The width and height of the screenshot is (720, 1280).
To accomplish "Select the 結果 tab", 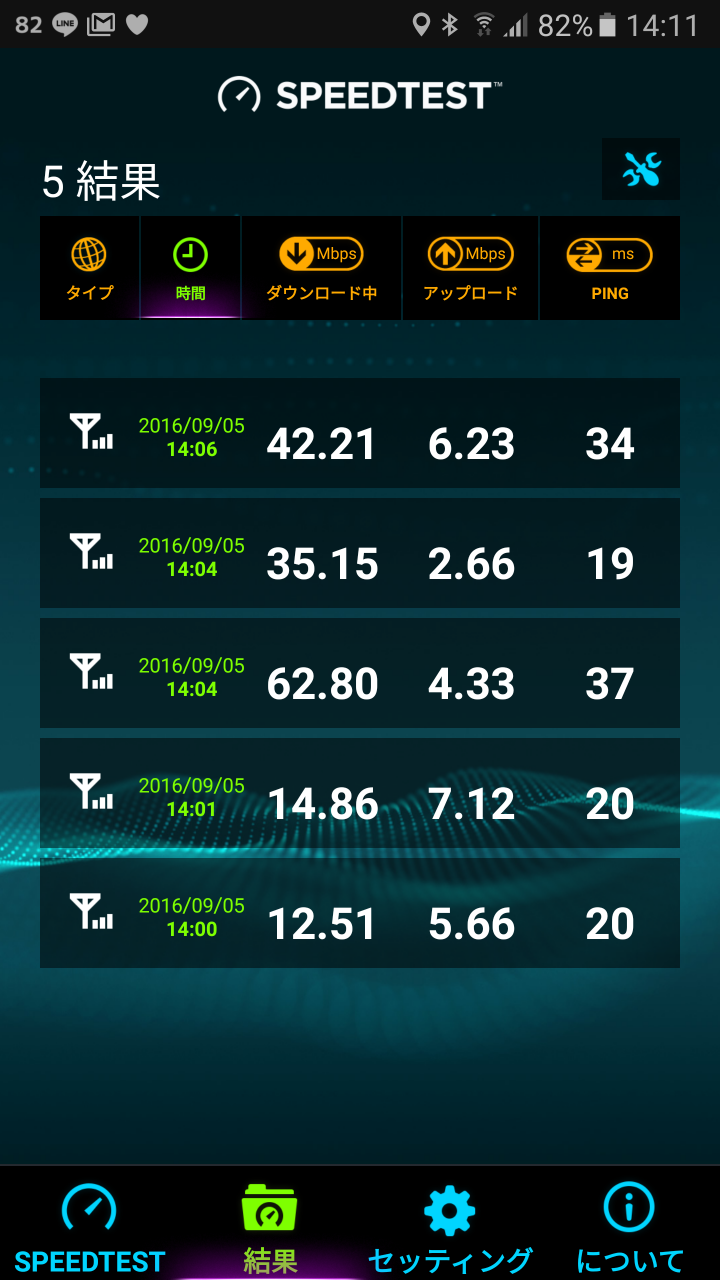I will point(270,1225).
